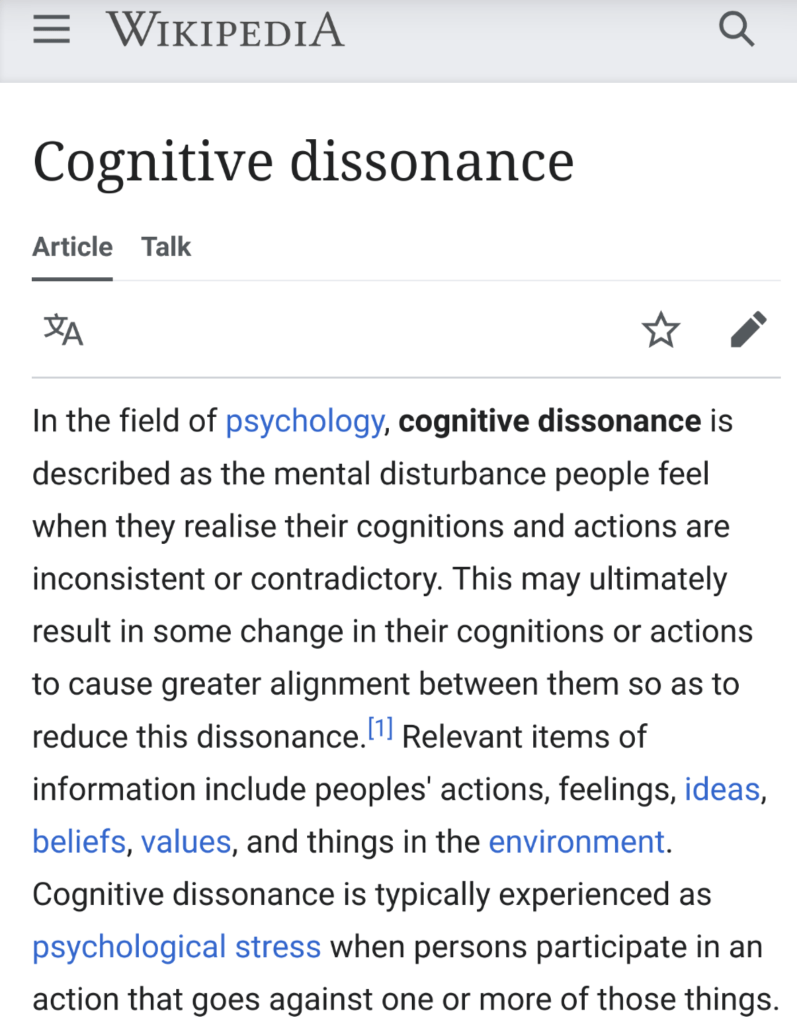The height and width of the screenshot is (1024, 797).
Task: Open the beliefs link
Action: click(x=78, y=842)
